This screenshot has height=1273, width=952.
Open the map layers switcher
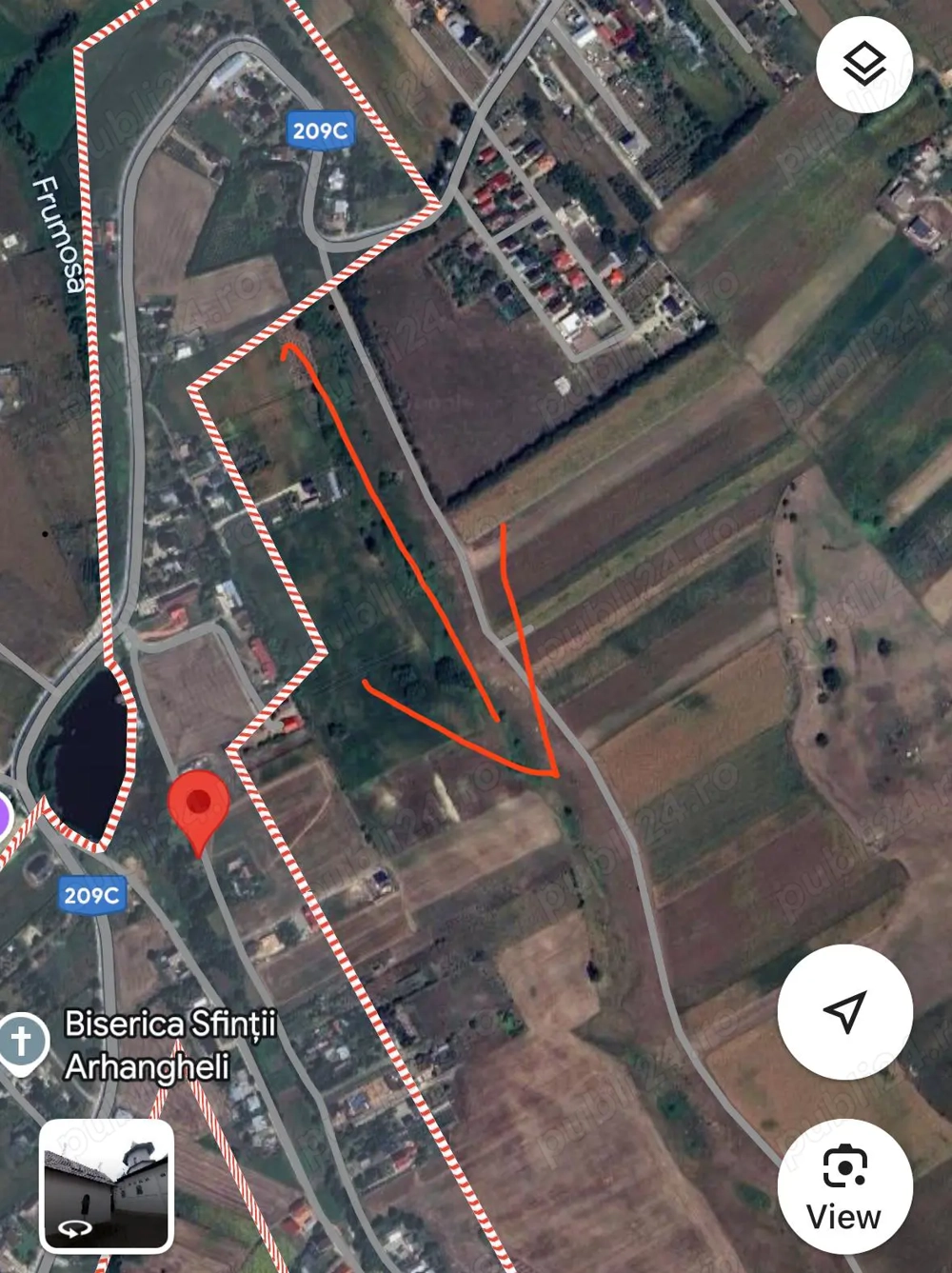click(863, 66)
